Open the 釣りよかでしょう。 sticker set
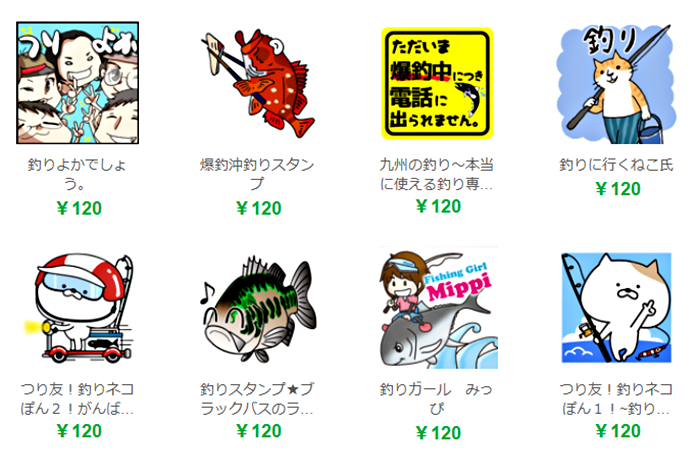Image resolution: width=695 pixels, height=460 pixels. coord(78,83)
